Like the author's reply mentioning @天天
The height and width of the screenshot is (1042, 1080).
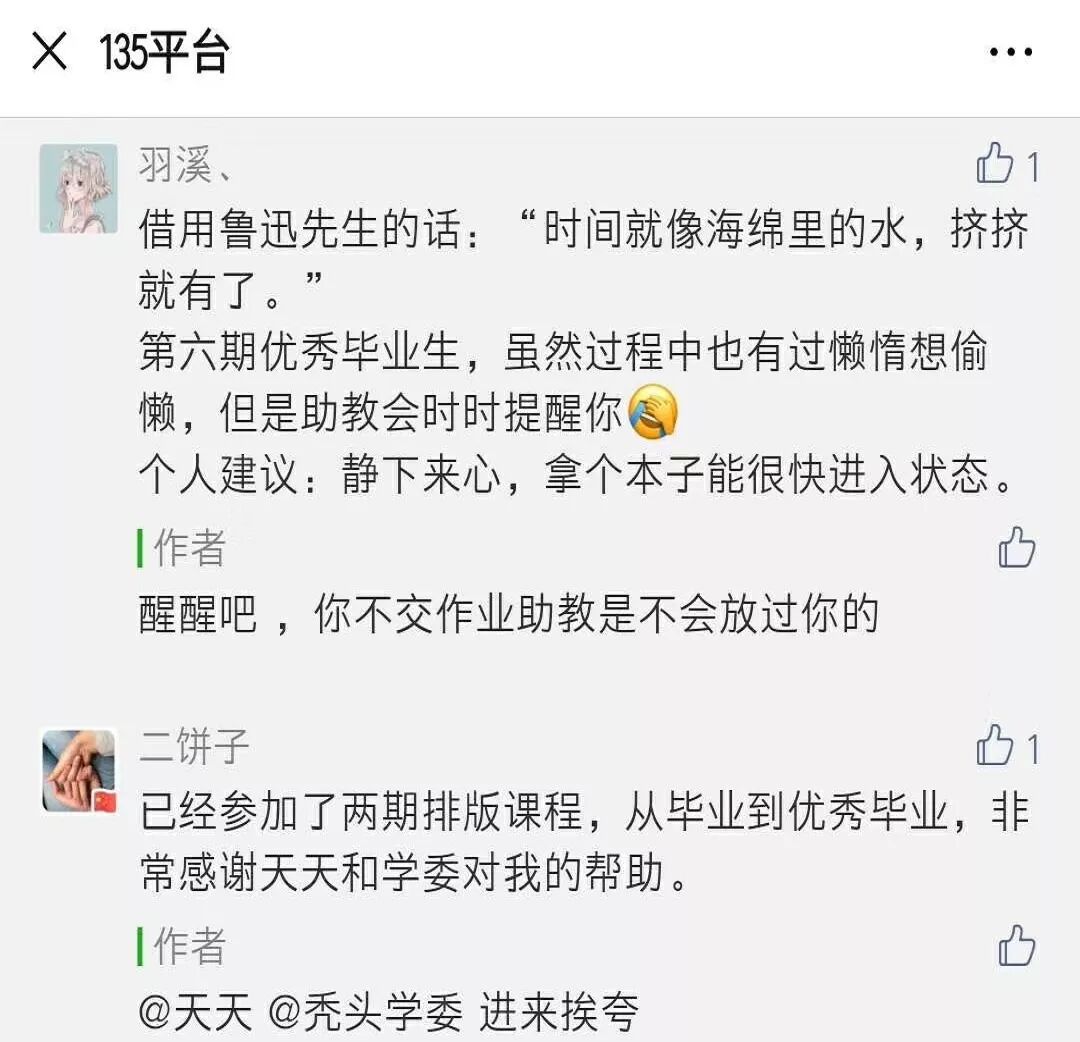1017,945
